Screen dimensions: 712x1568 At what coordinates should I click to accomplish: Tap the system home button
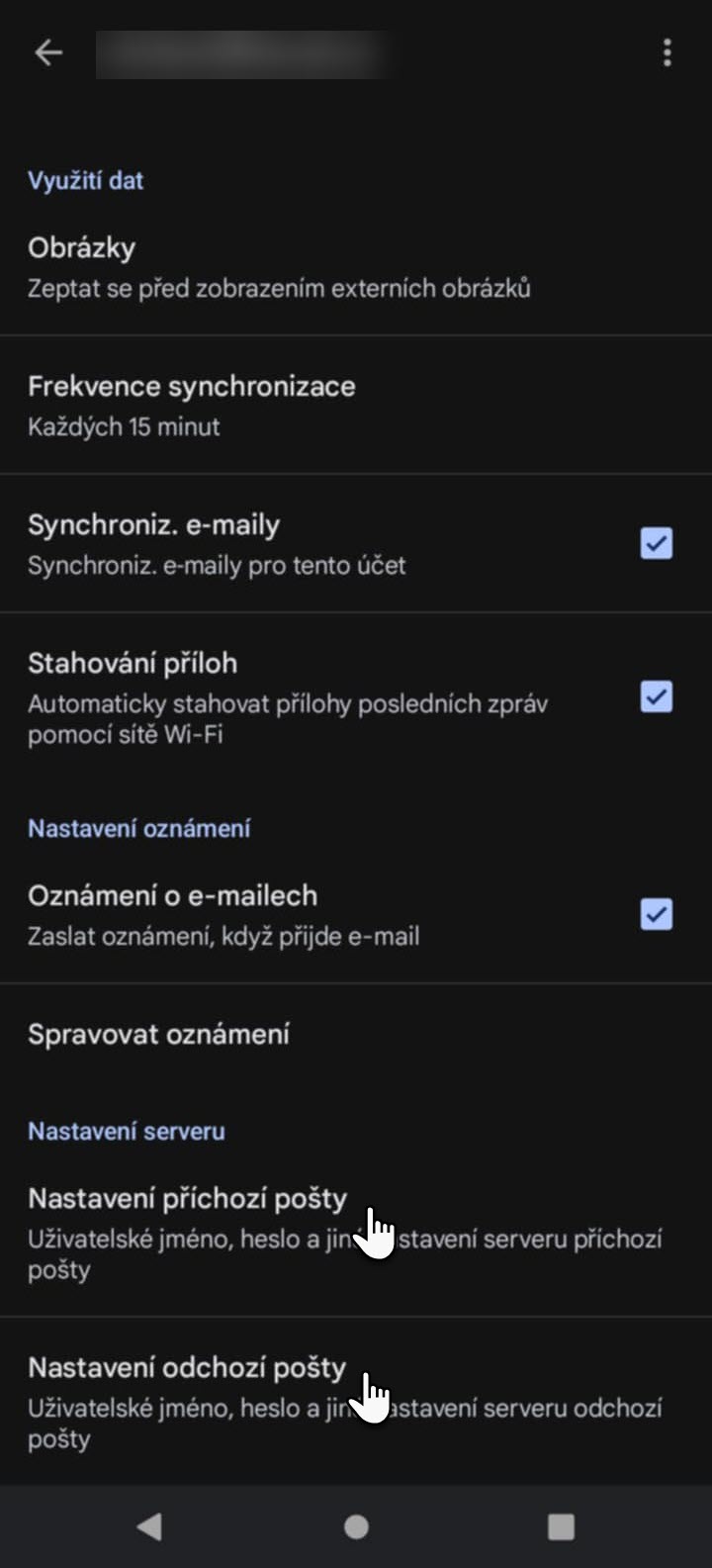click(356, 1526)
